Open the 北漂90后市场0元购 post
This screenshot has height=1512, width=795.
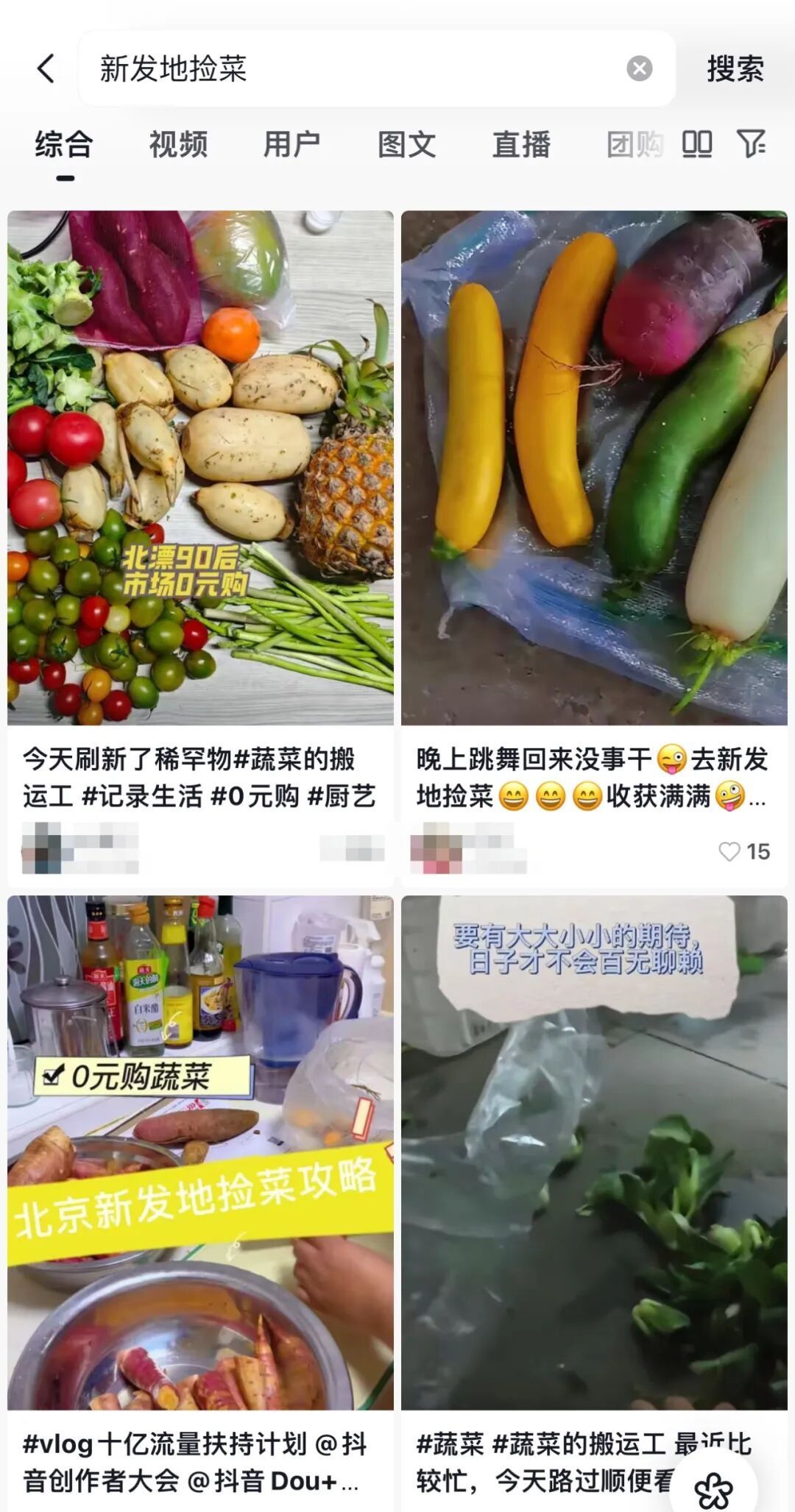[200, 468]
